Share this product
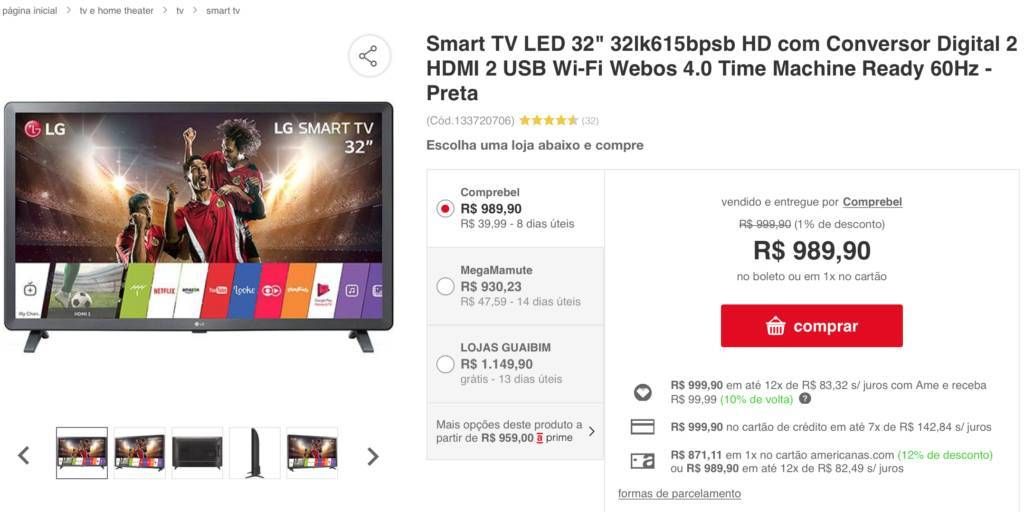 369,56
